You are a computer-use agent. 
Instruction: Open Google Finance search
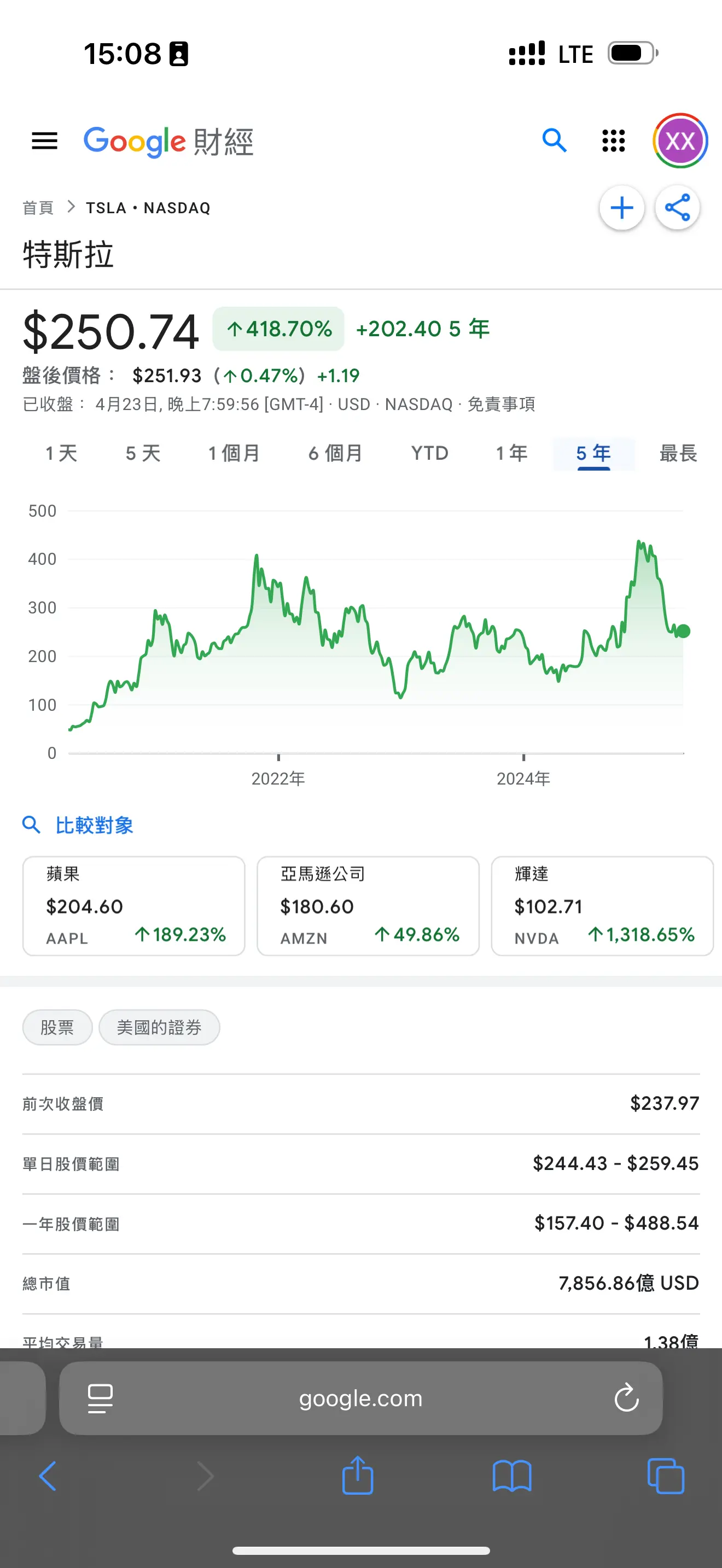(554, 141)
